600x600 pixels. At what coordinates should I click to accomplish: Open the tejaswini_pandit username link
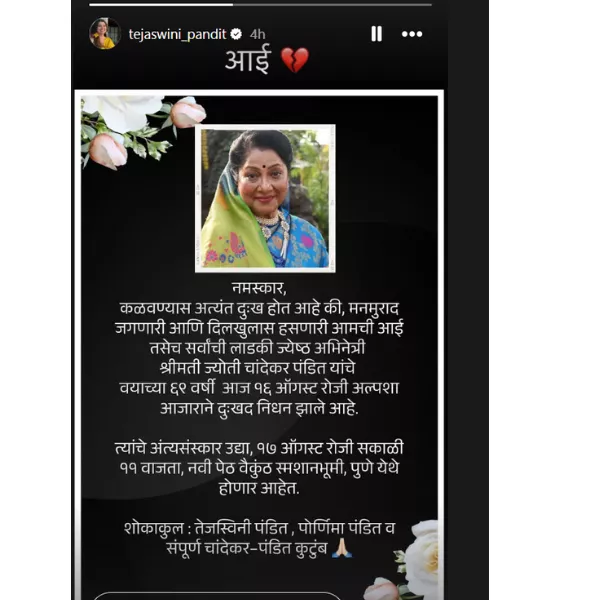tap(173, 33)
